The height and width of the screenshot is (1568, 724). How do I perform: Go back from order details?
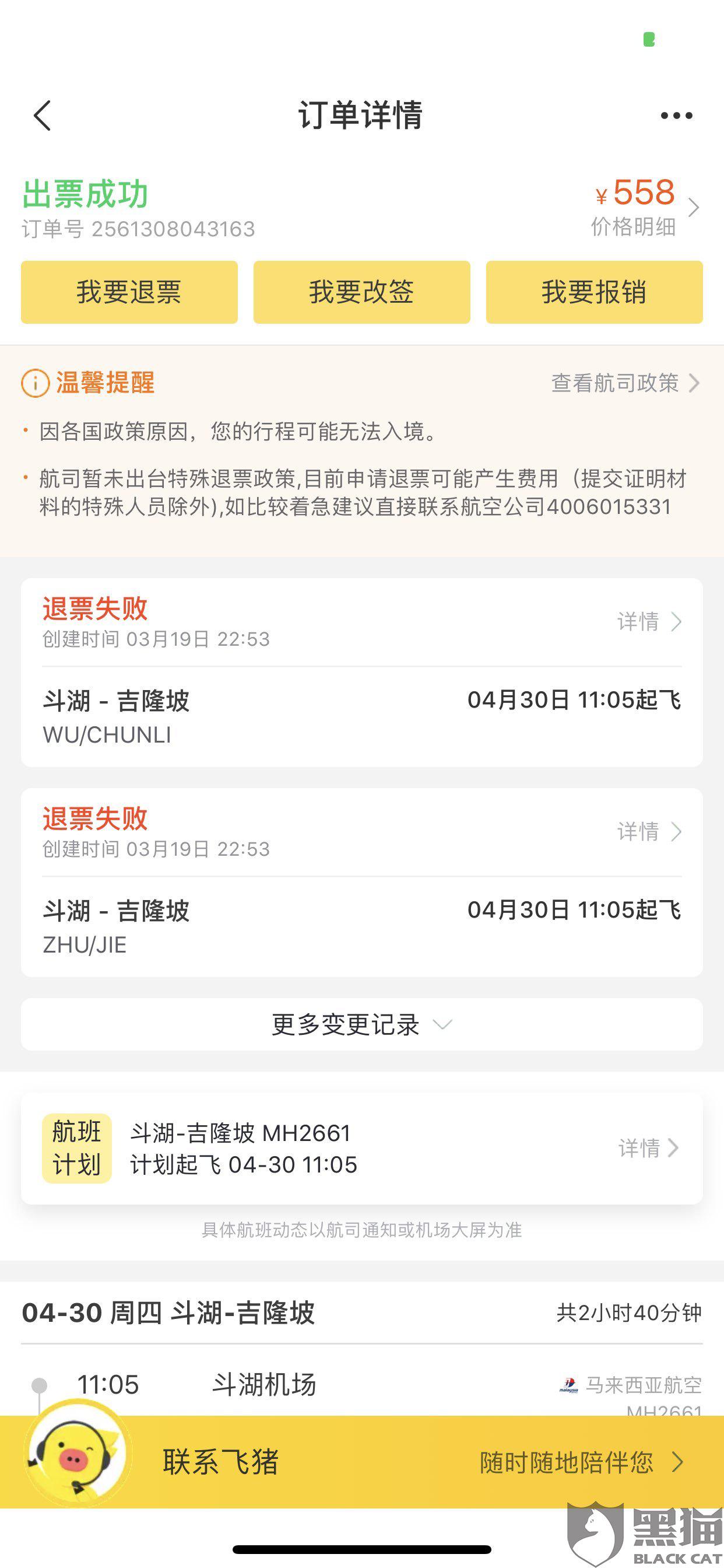[42, 116]
